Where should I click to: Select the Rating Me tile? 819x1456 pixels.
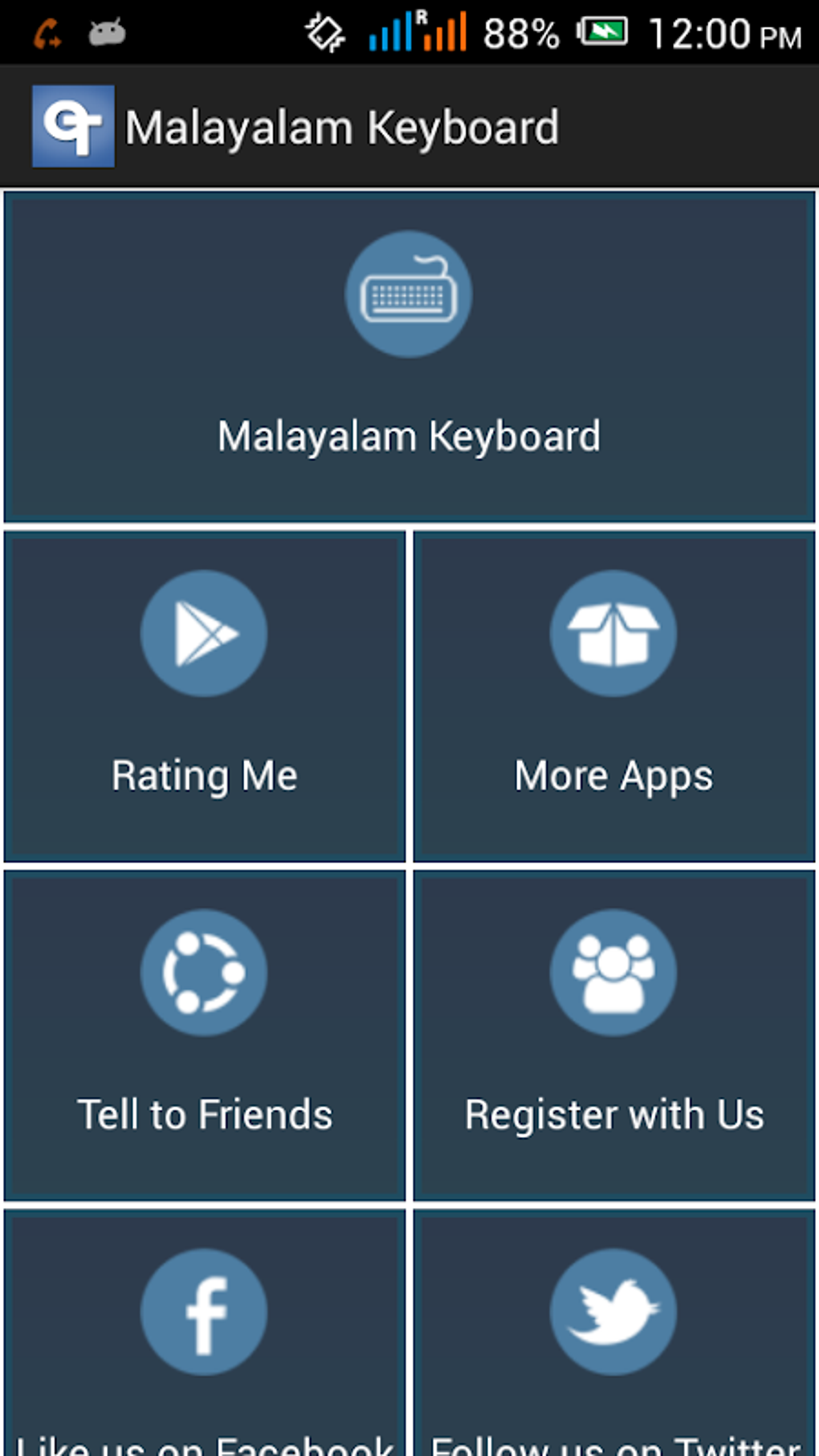tap(204, 695)
